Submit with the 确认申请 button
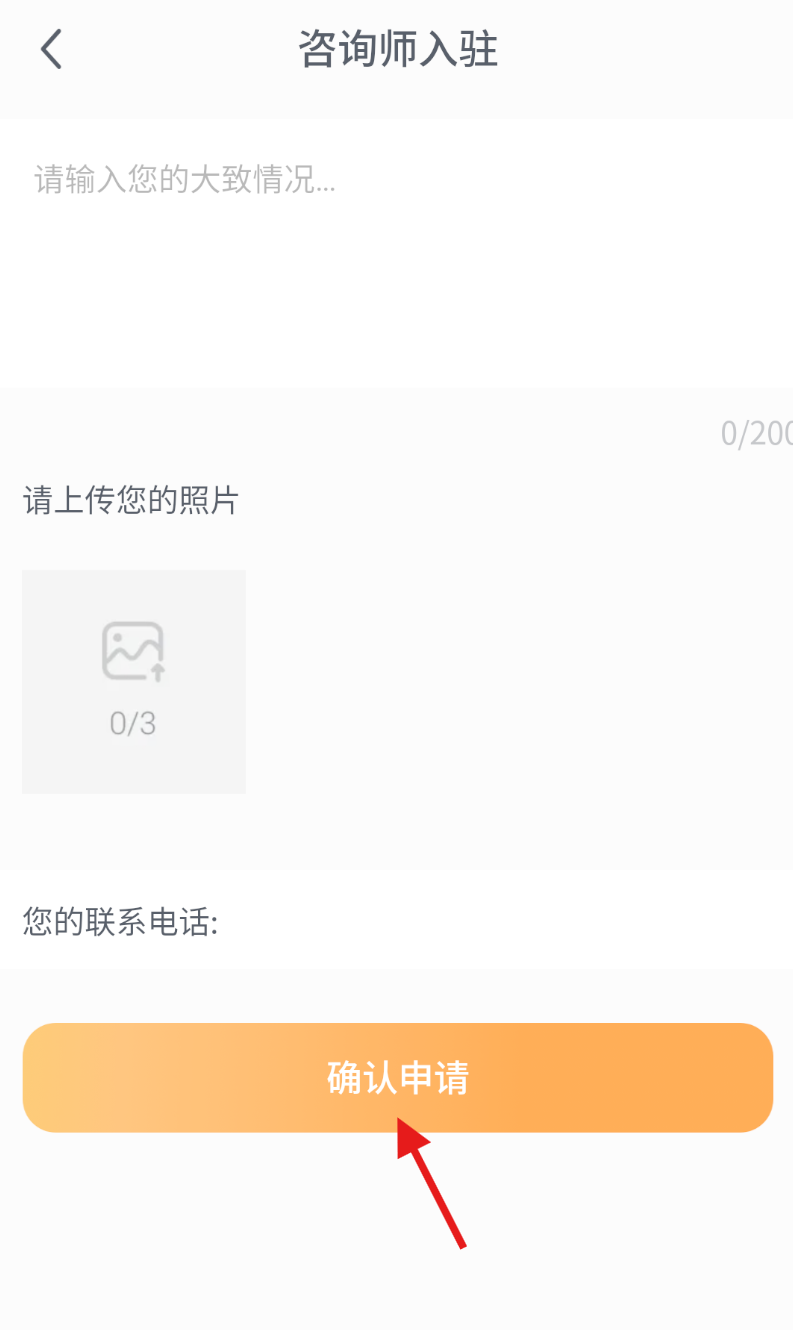 [x=398, y=1078]
